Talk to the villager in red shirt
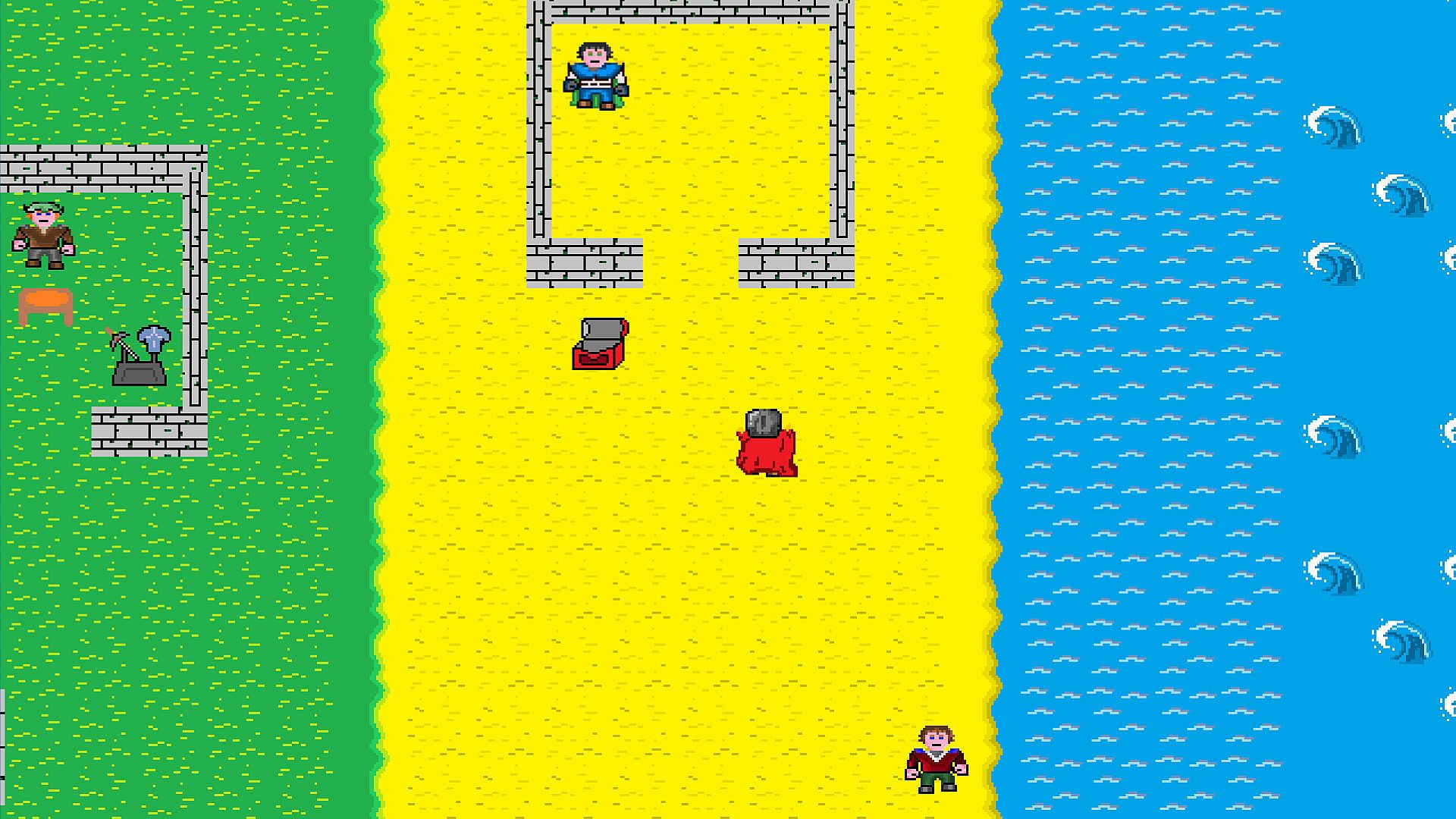 (937, 759)
